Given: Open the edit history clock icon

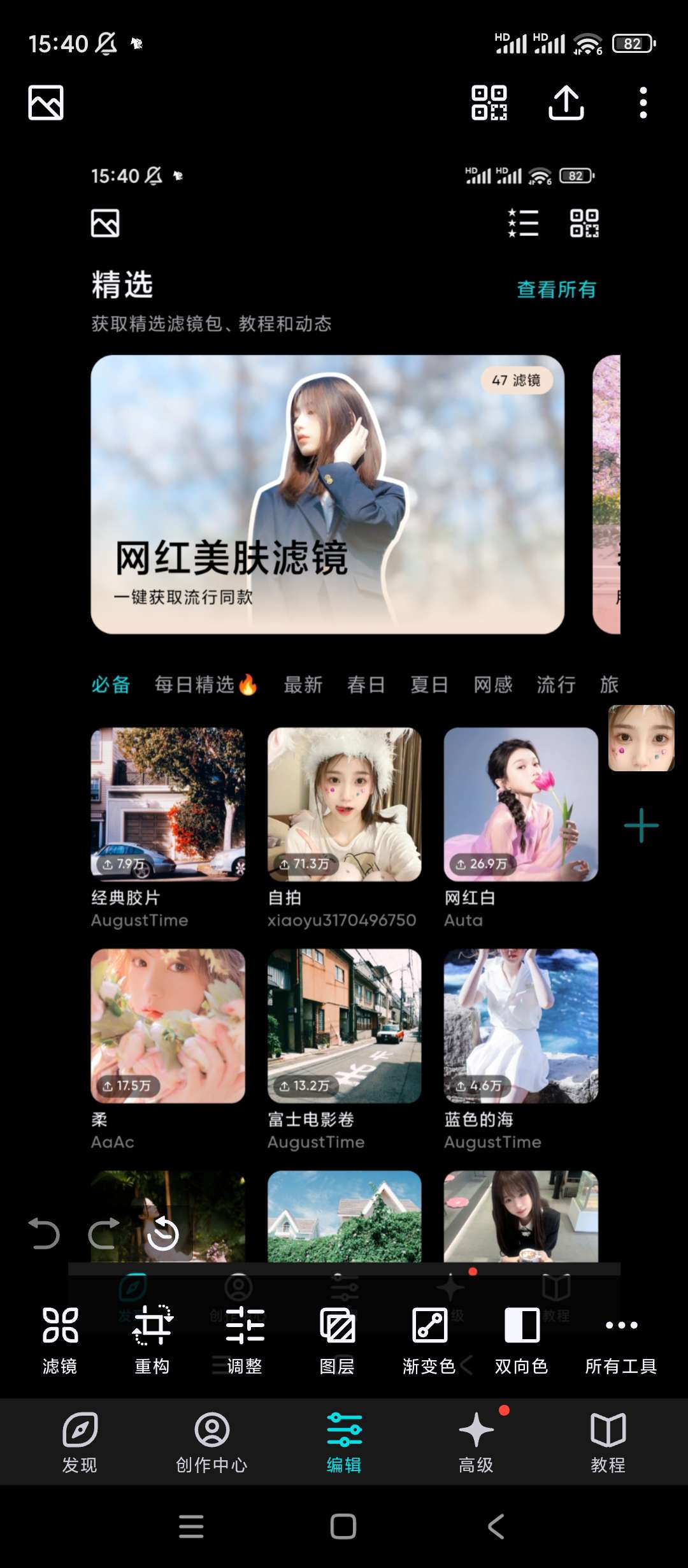Looking at the screenshot, I should coord(163,1234).
